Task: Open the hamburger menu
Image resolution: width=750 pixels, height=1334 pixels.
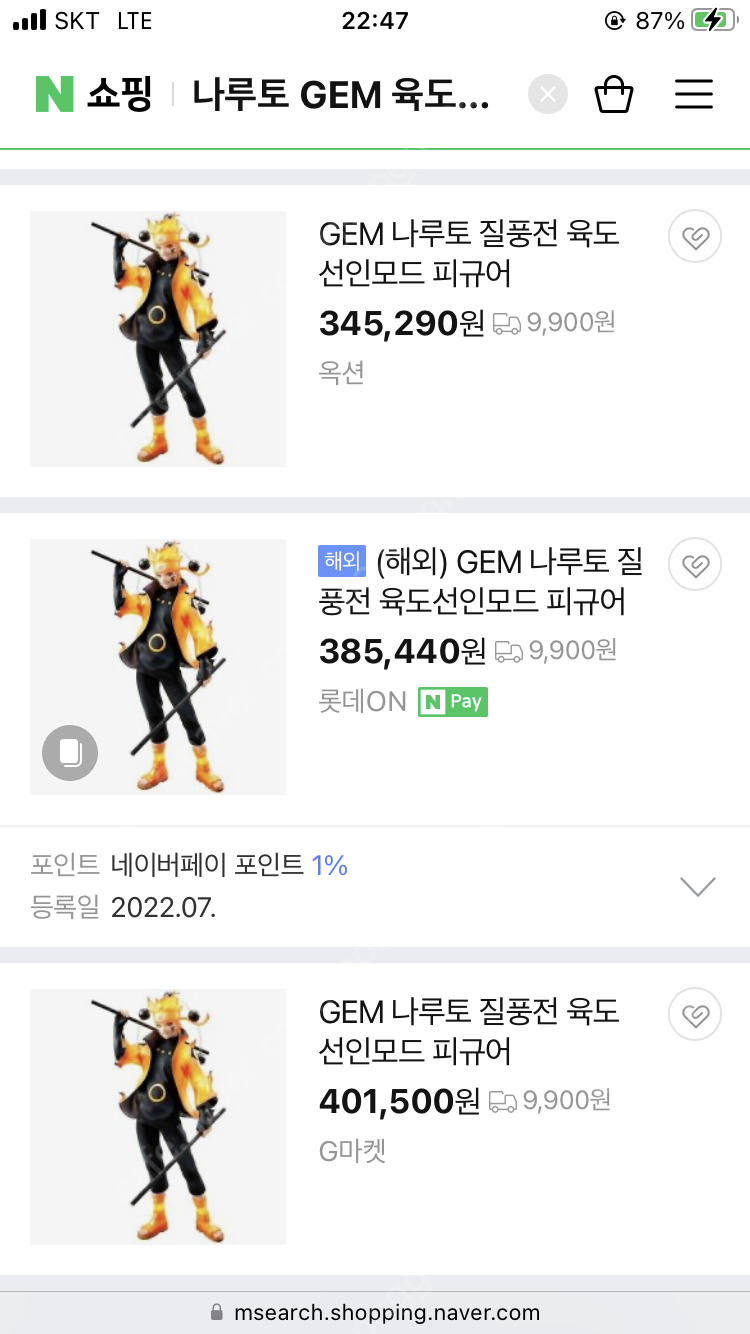Action: click(x=693, y=95)
